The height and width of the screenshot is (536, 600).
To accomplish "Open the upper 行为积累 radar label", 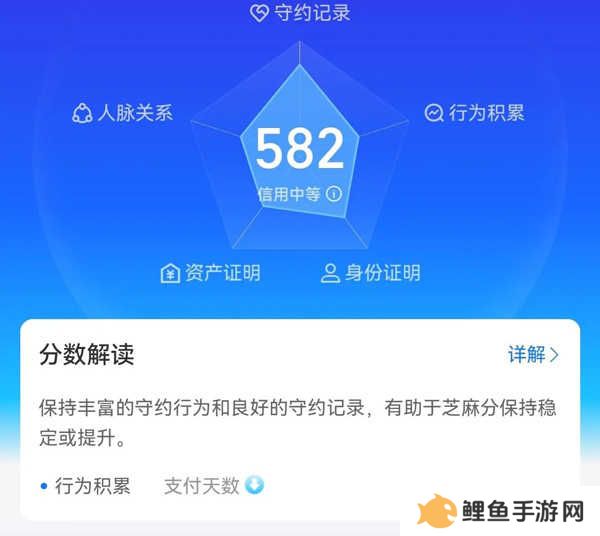I will tap(474, 113).
